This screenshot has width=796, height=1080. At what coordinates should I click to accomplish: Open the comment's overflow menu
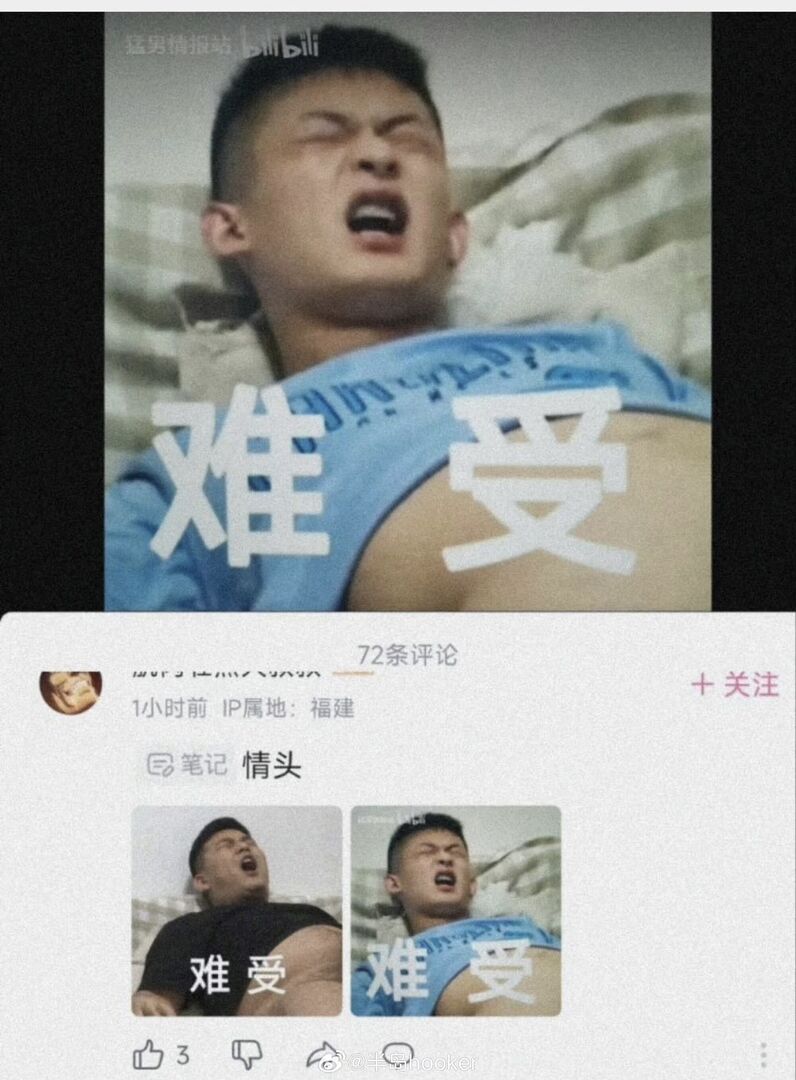pyautogui.click(x=763, y=1054)
